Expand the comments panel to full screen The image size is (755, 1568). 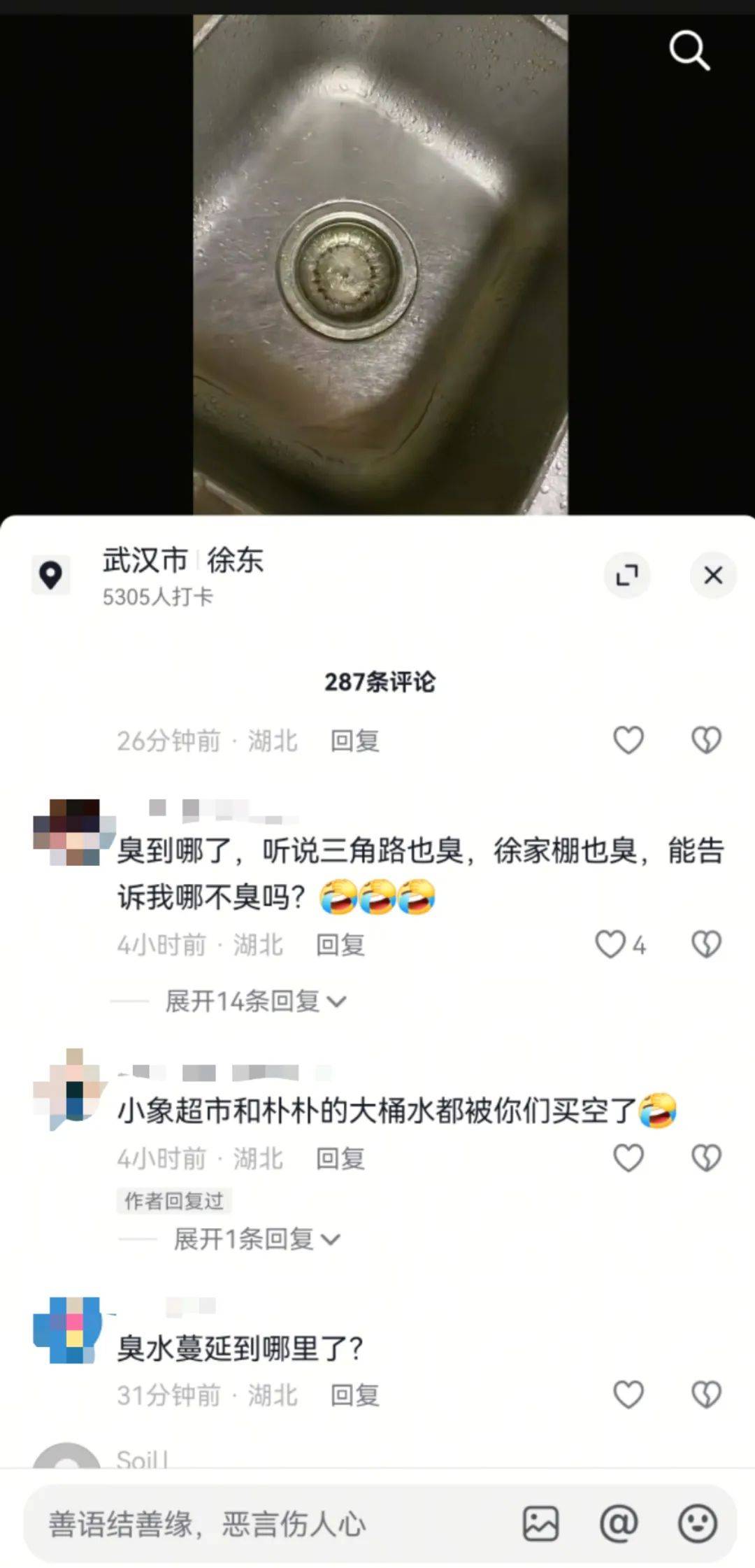tap(627, 575)
